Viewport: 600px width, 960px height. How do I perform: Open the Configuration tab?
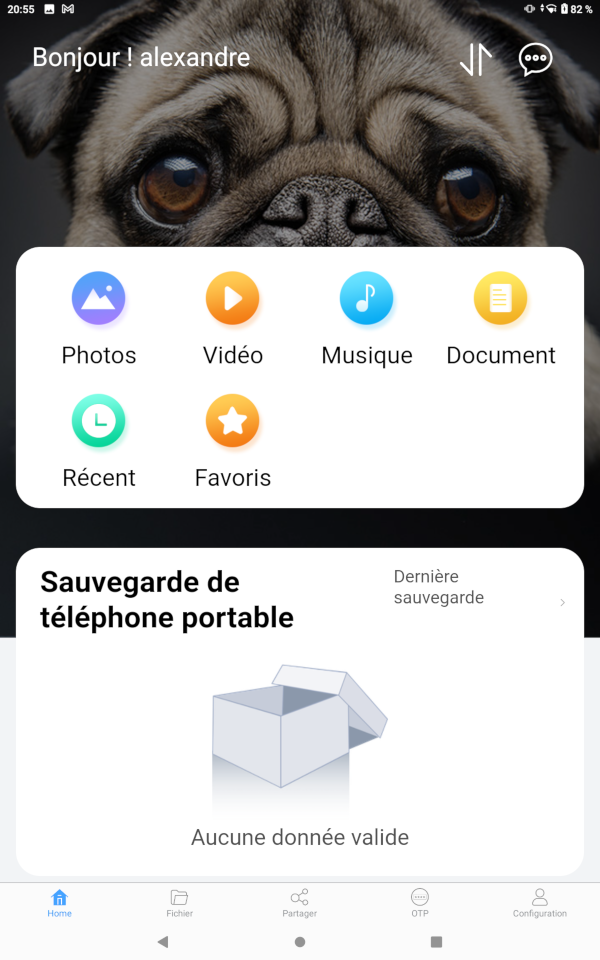point(540,902)
